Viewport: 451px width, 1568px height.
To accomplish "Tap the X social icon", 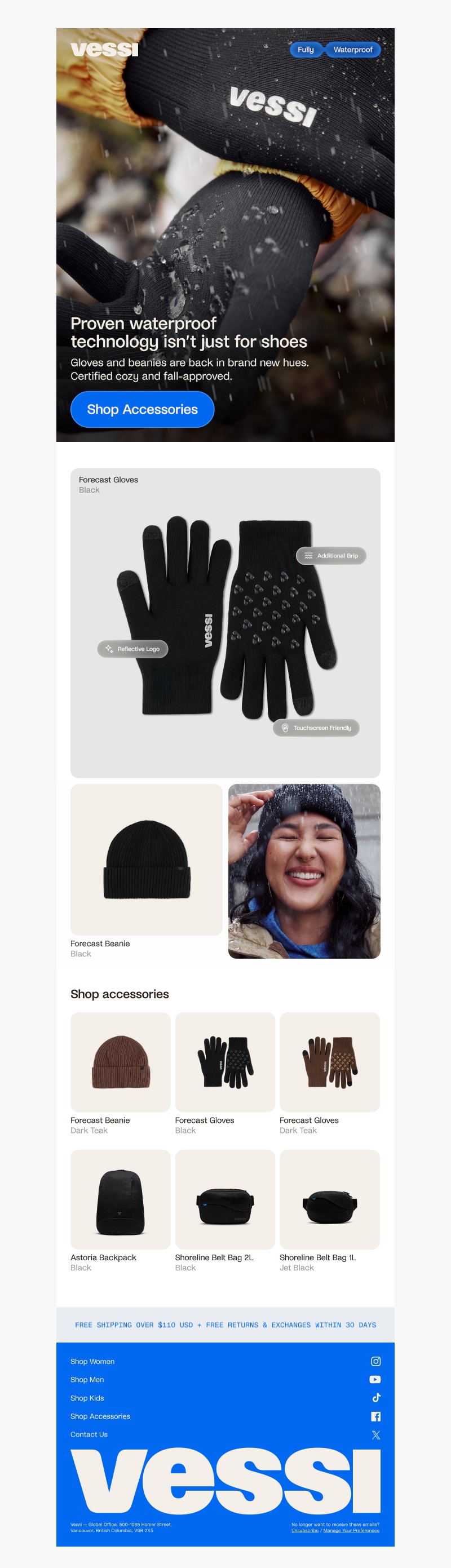I will [375, 1434].
